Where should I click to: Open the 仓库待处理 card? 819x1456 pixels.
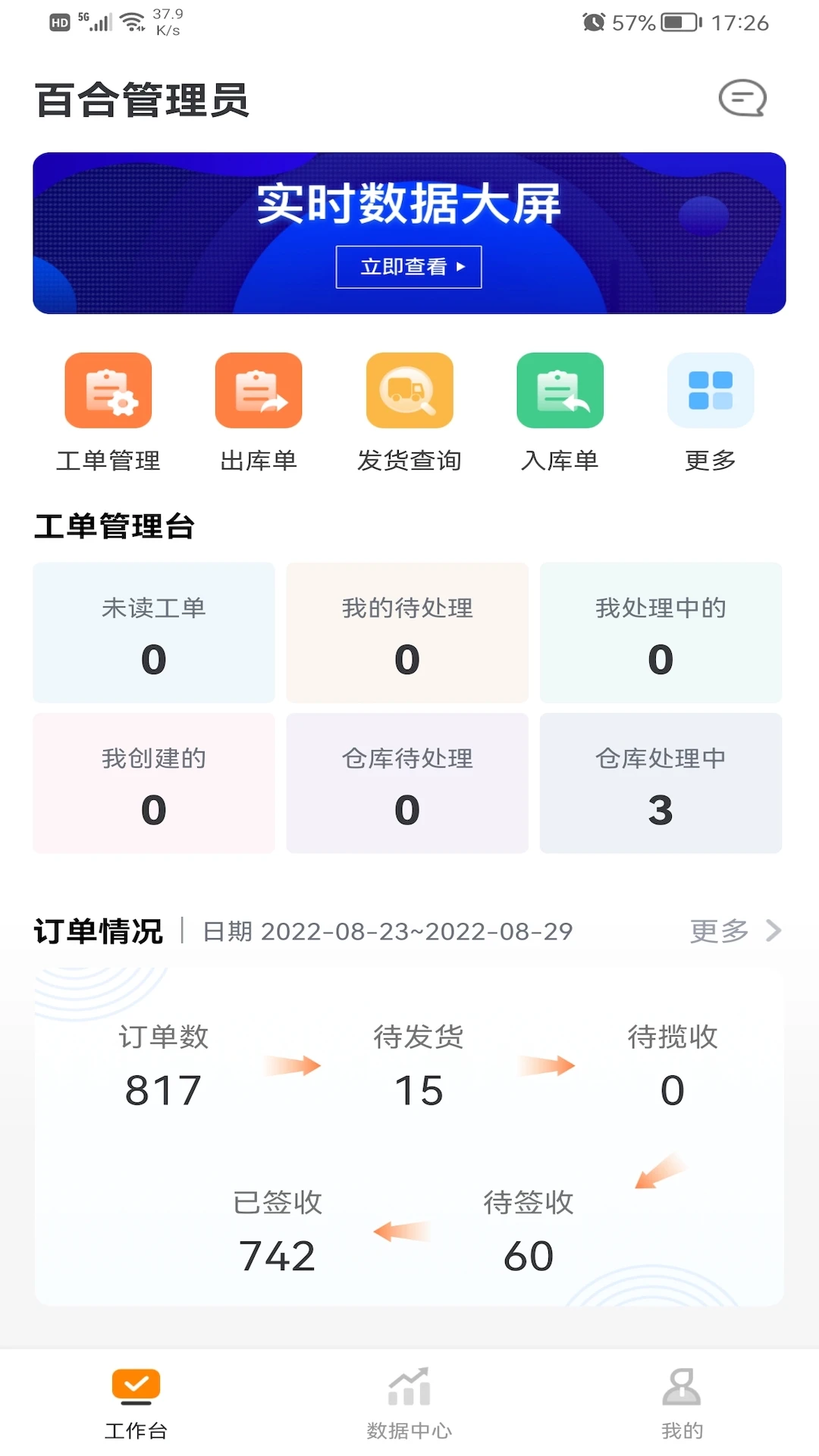(x=407, y=783)
